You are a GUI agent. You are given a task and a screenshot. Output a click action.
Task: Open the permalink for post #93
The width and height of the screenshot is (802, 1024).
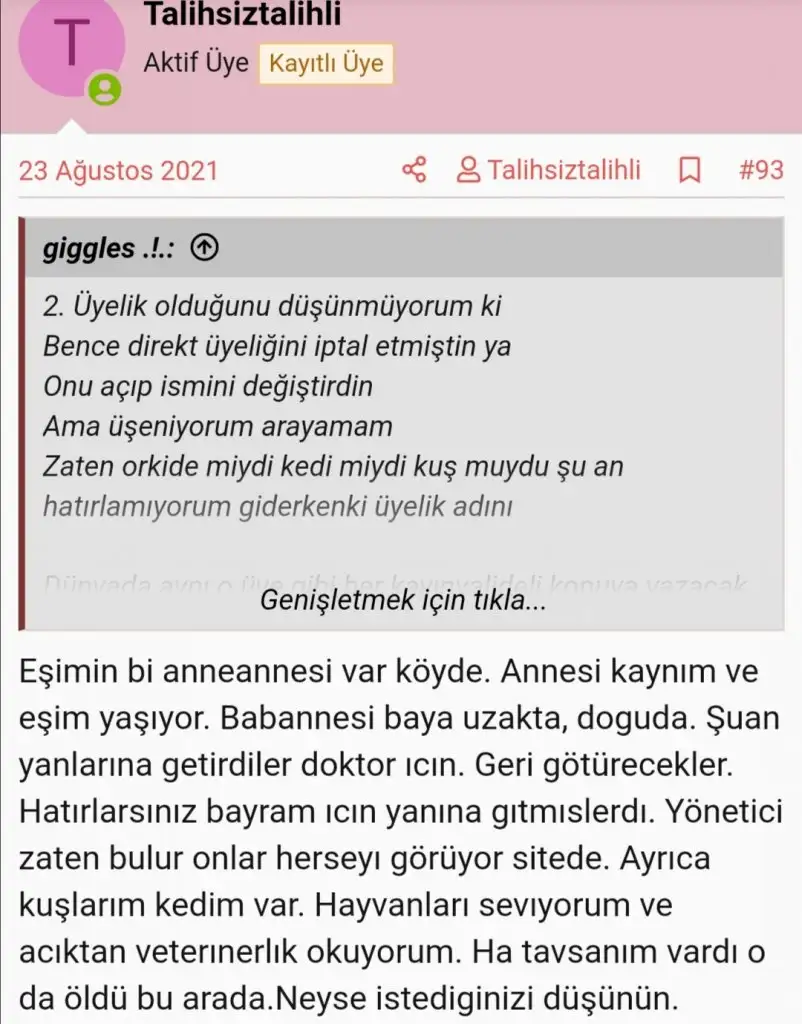point(760,170)
